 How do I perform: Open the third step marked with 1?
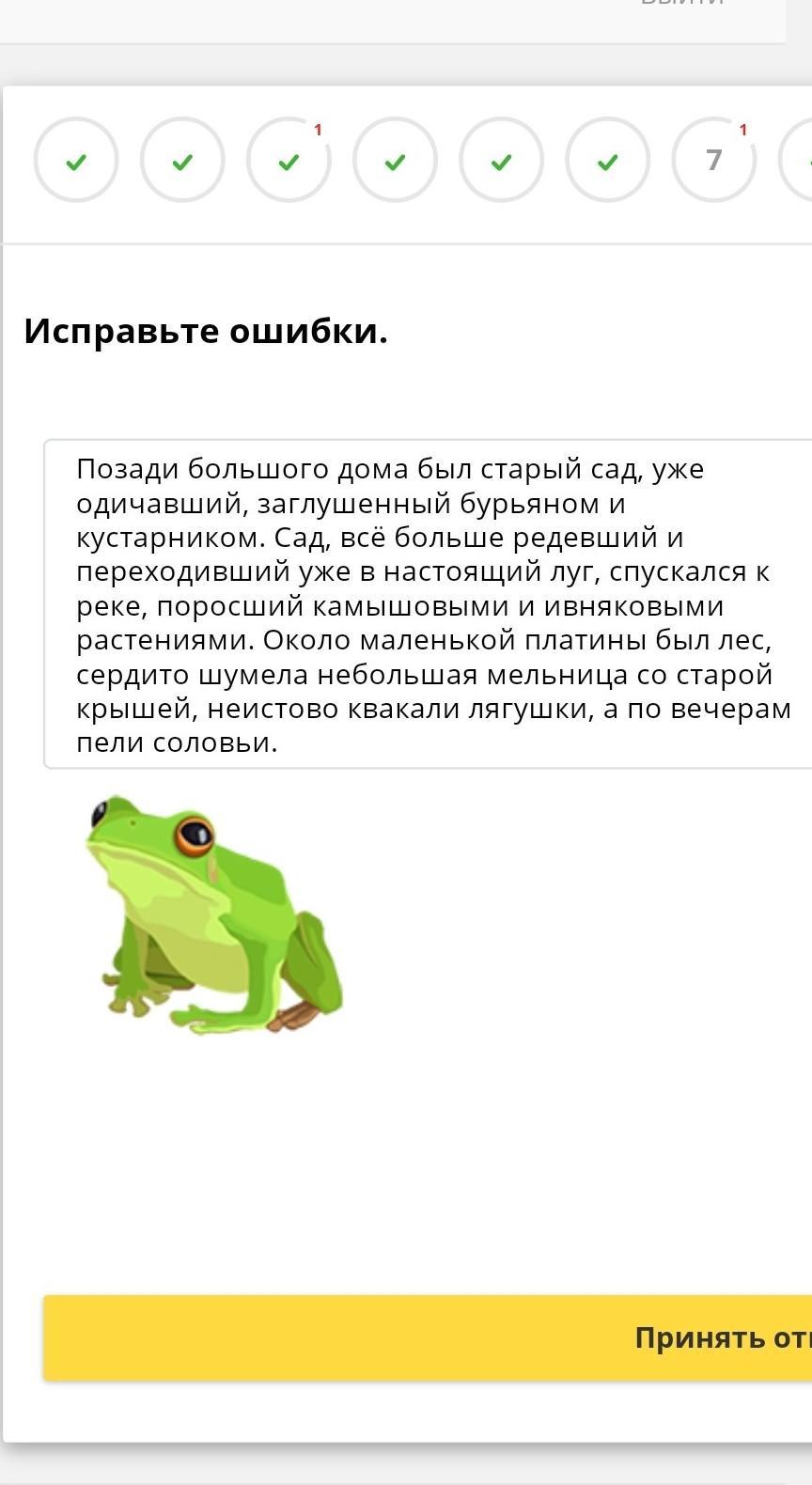[x=289, y=161]
